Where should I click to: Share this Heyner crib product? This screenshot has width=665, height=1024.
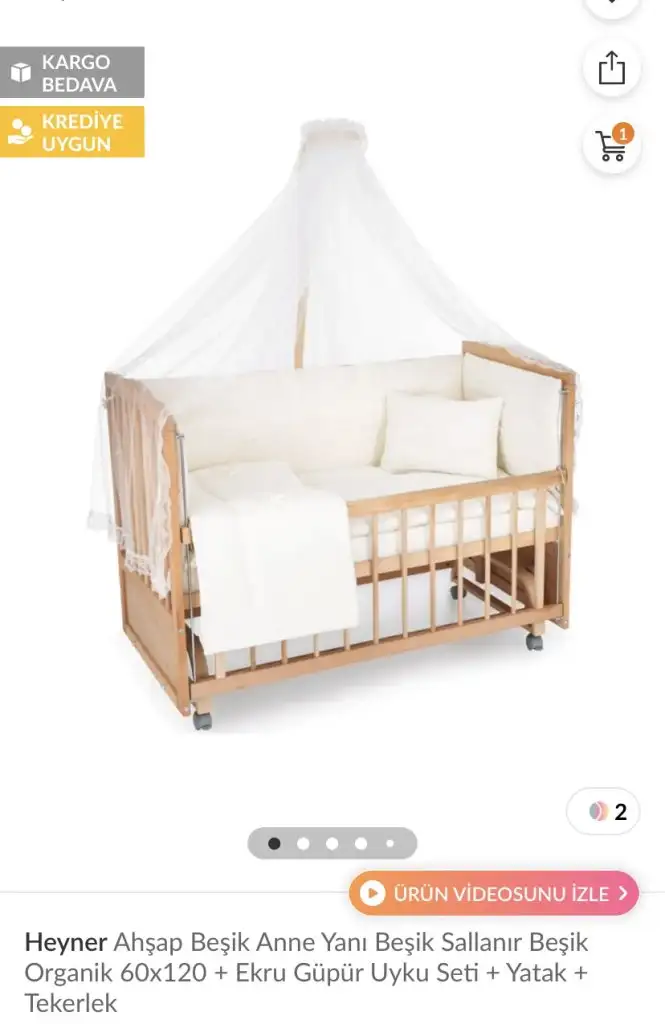tap(611, 68)
